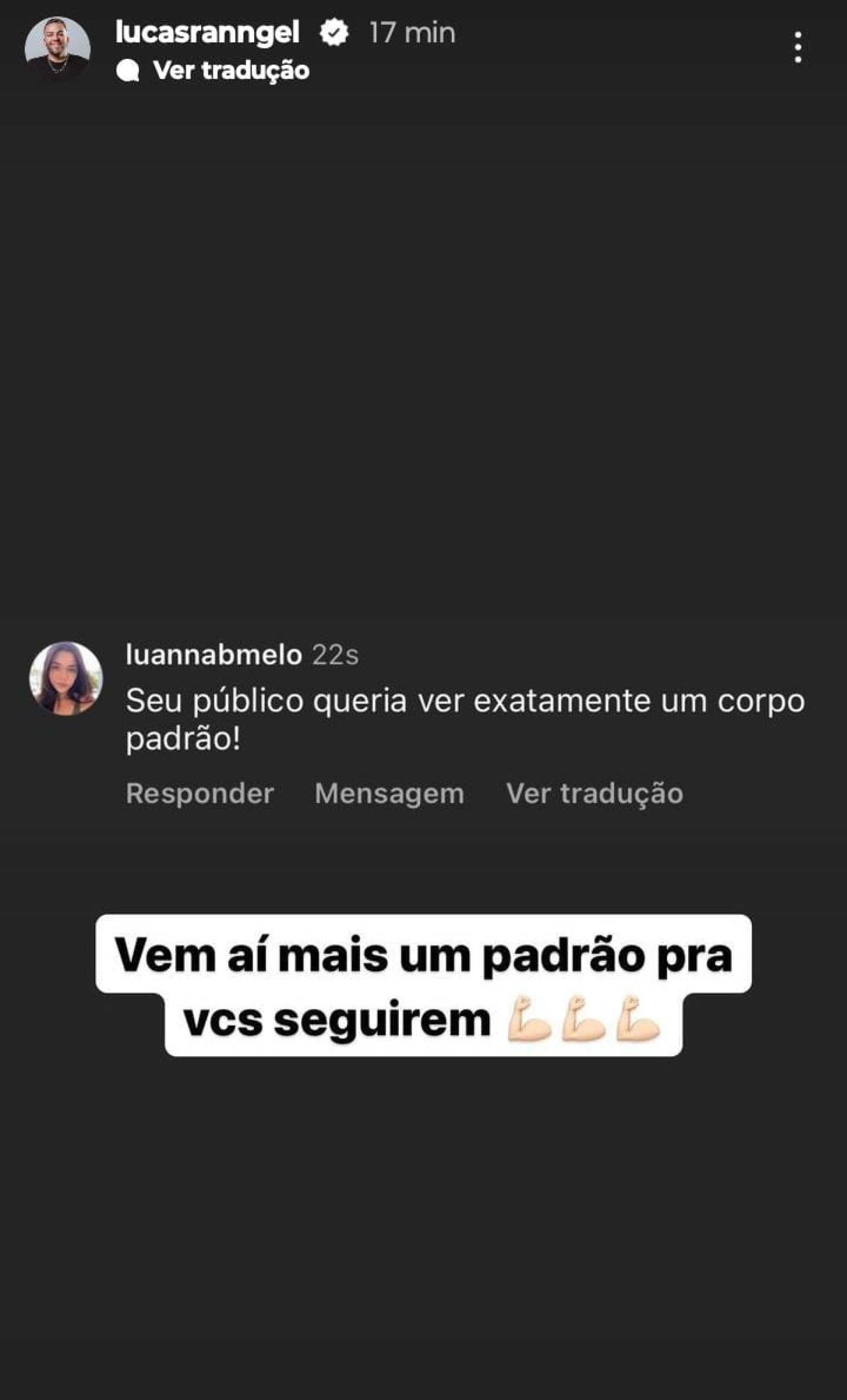
Task: Click the verified badge next to lucasranngel
Action: click(x=333, y=32)
